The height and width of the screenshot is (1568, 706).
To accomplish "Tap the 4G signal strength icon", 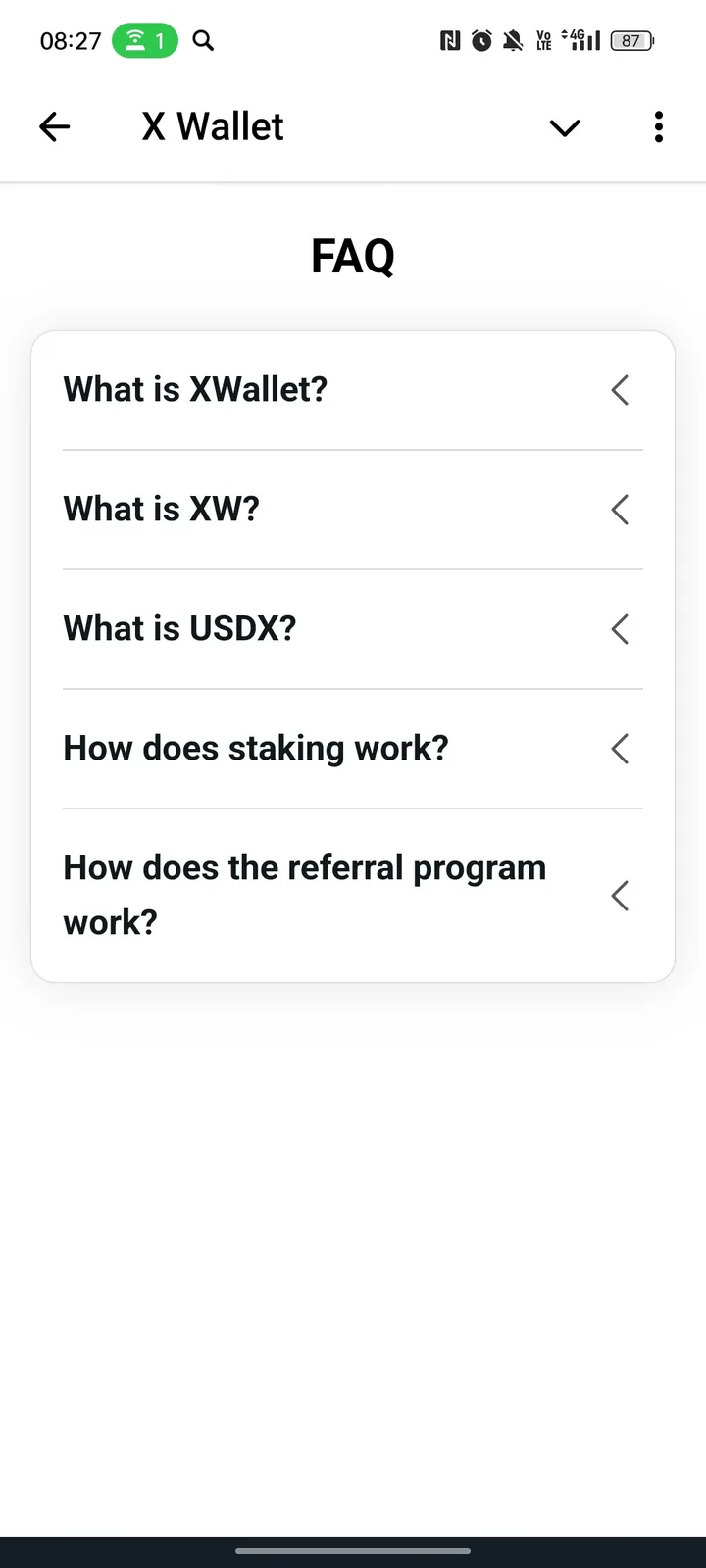I will [x=580, y=40].
